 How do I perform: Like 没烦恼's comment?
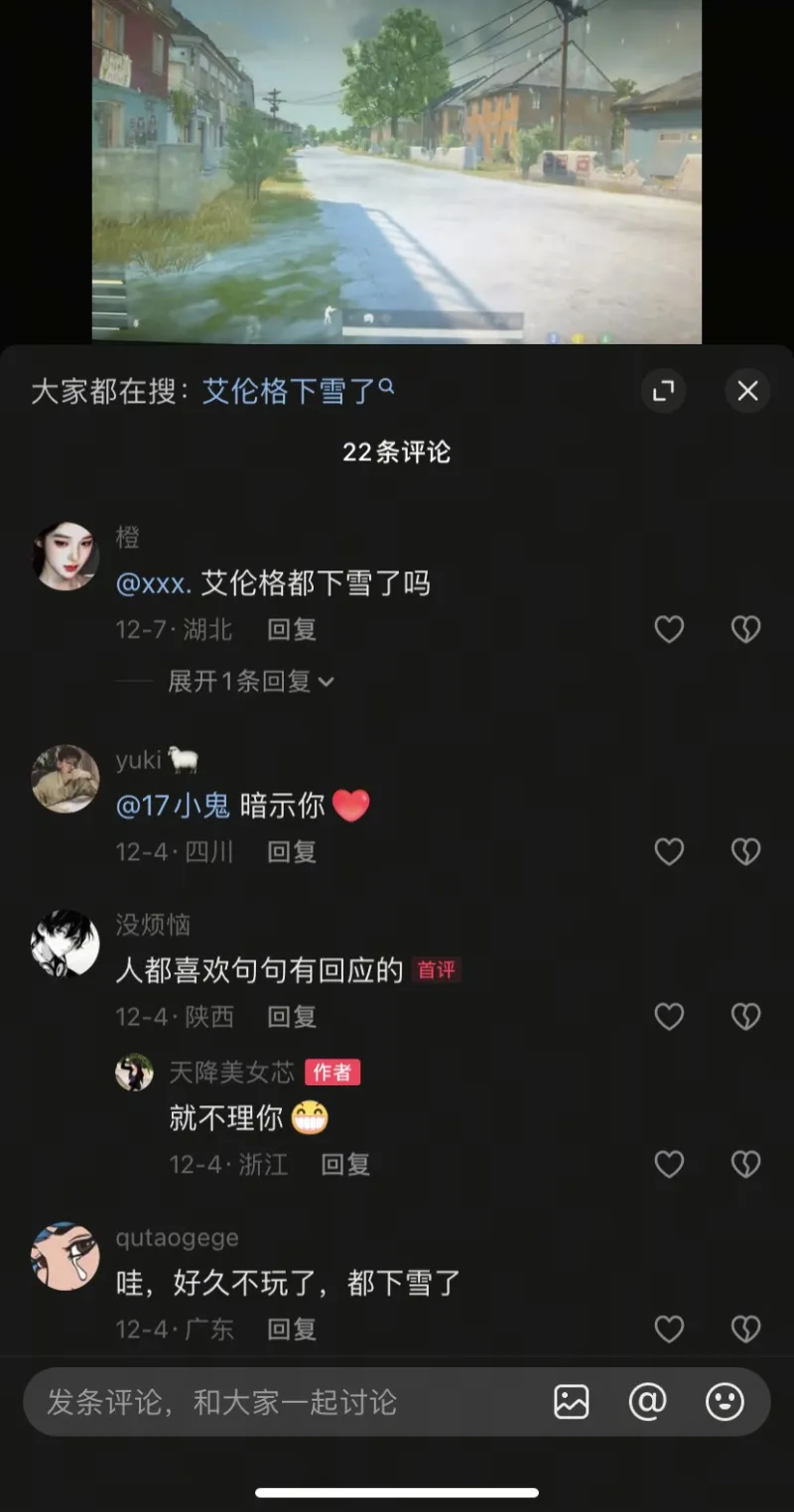click(x=669, y=1016)
